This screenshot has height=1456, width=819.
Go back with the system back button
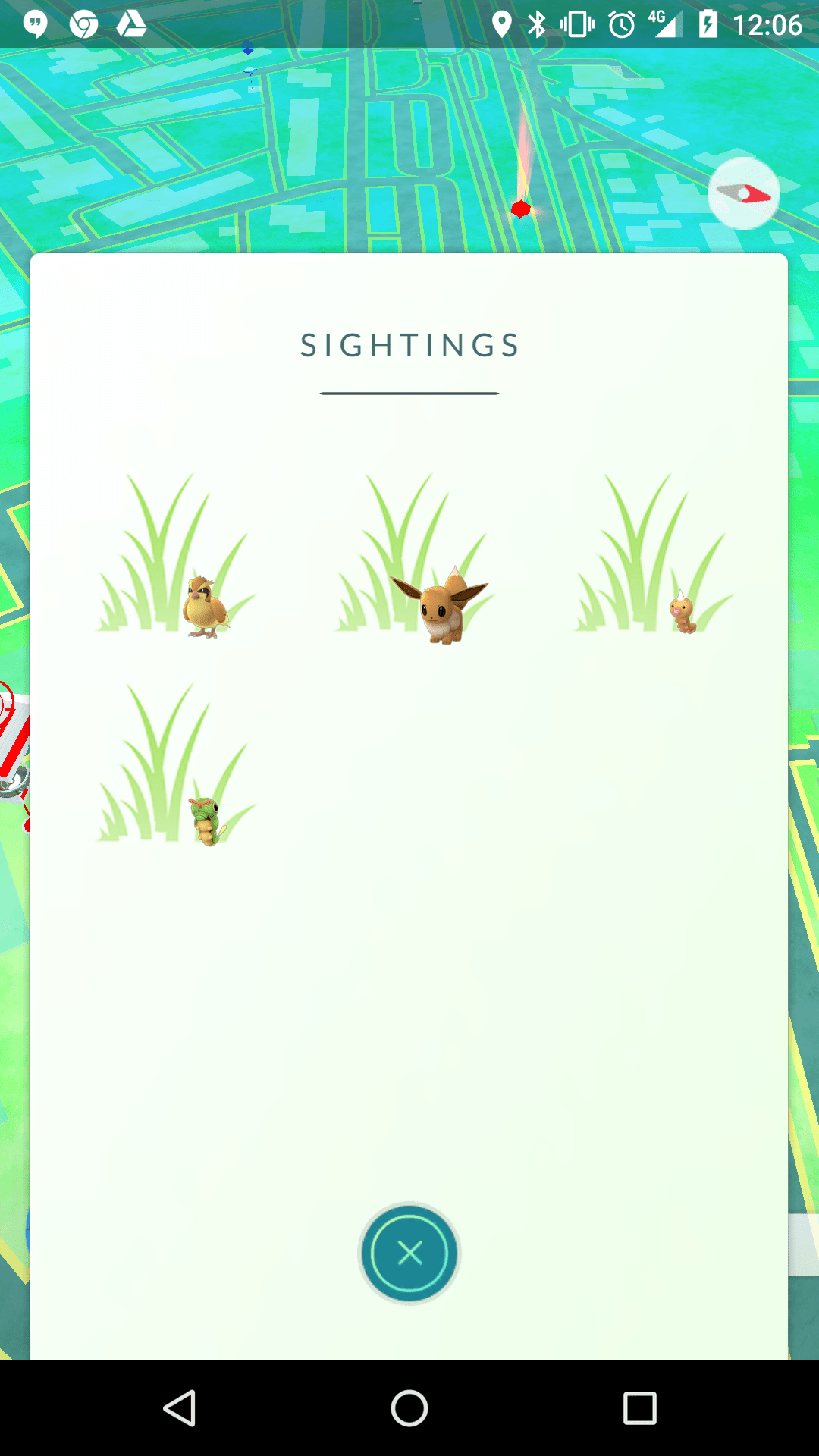(180, 1408)
